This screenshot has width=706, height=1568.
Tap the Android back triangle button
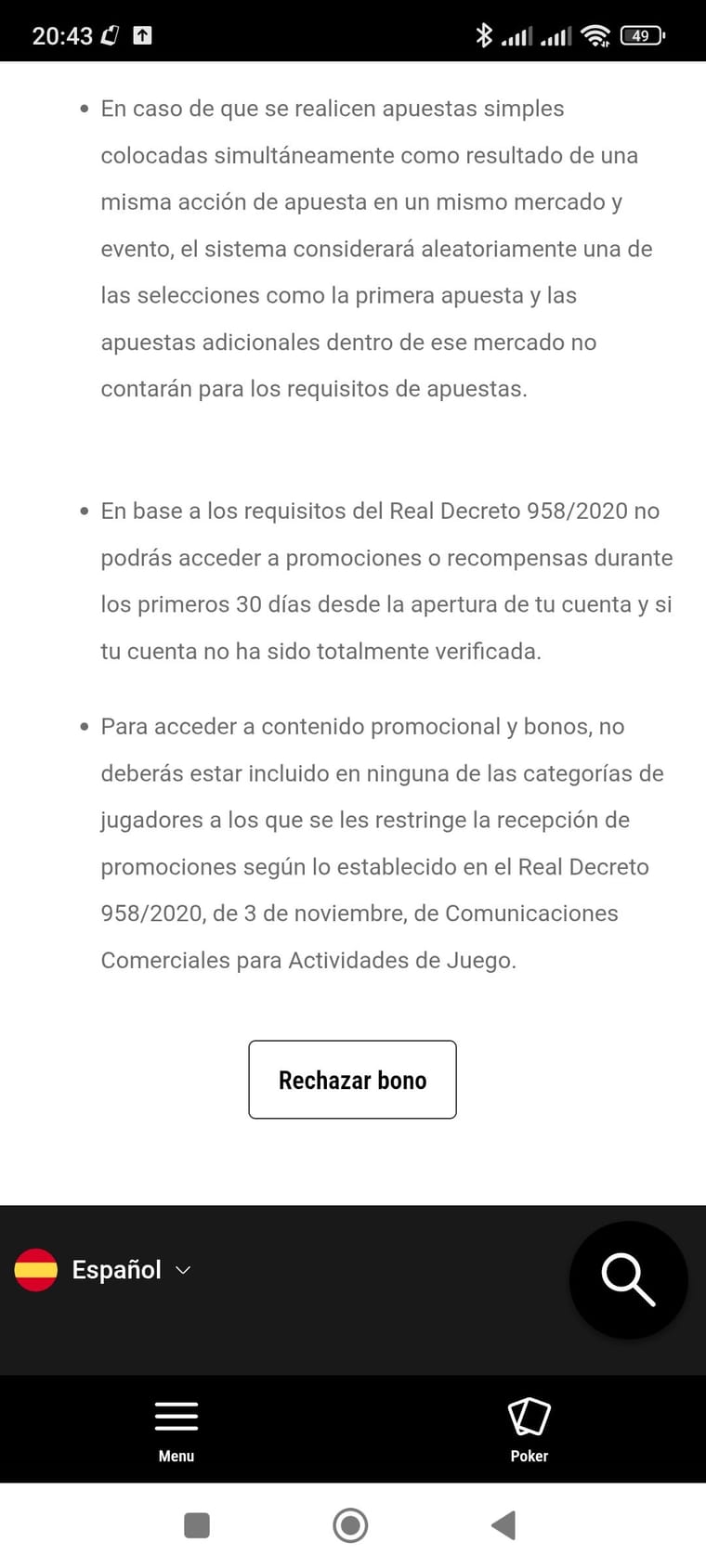(503, 1525)
